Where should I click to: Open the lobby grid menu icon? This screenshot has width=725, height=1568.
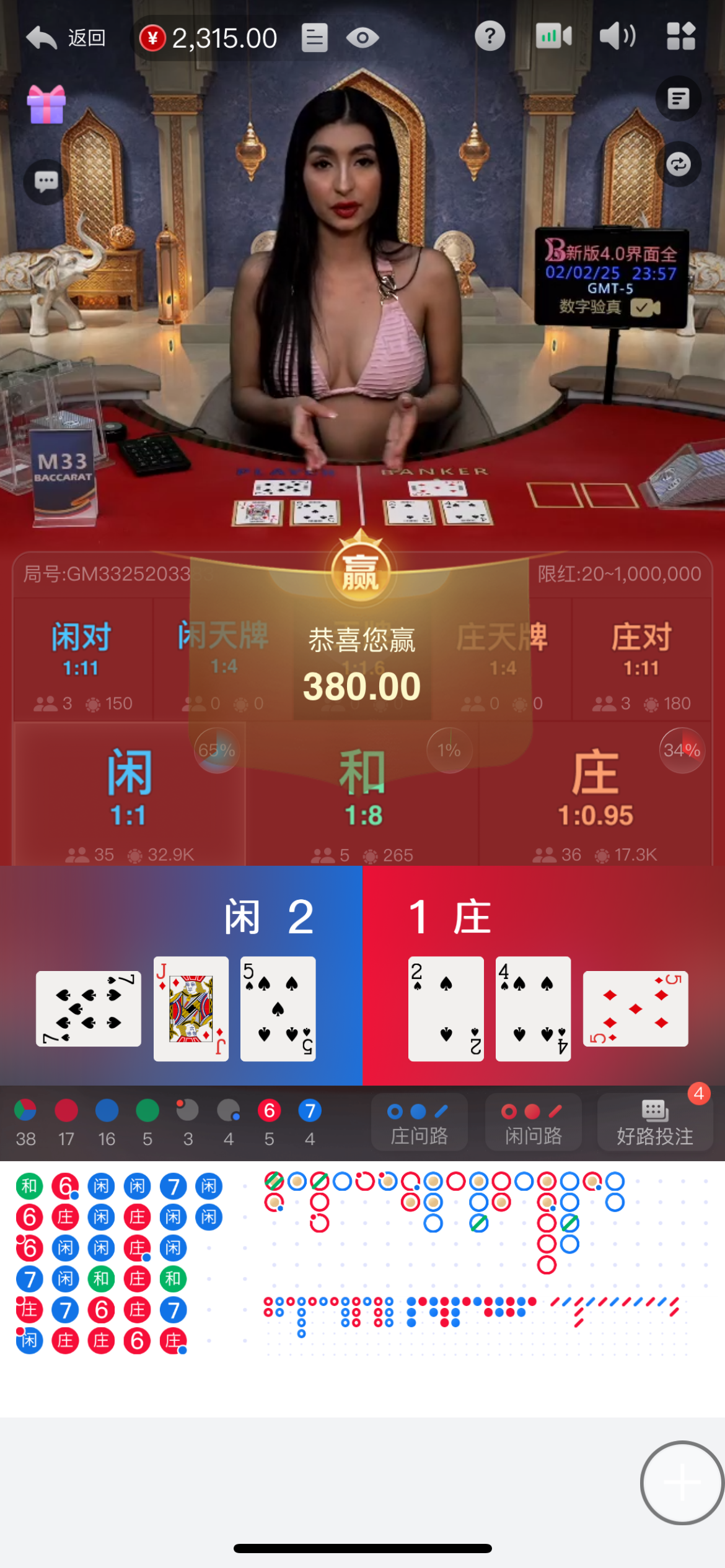pos(680,37)
